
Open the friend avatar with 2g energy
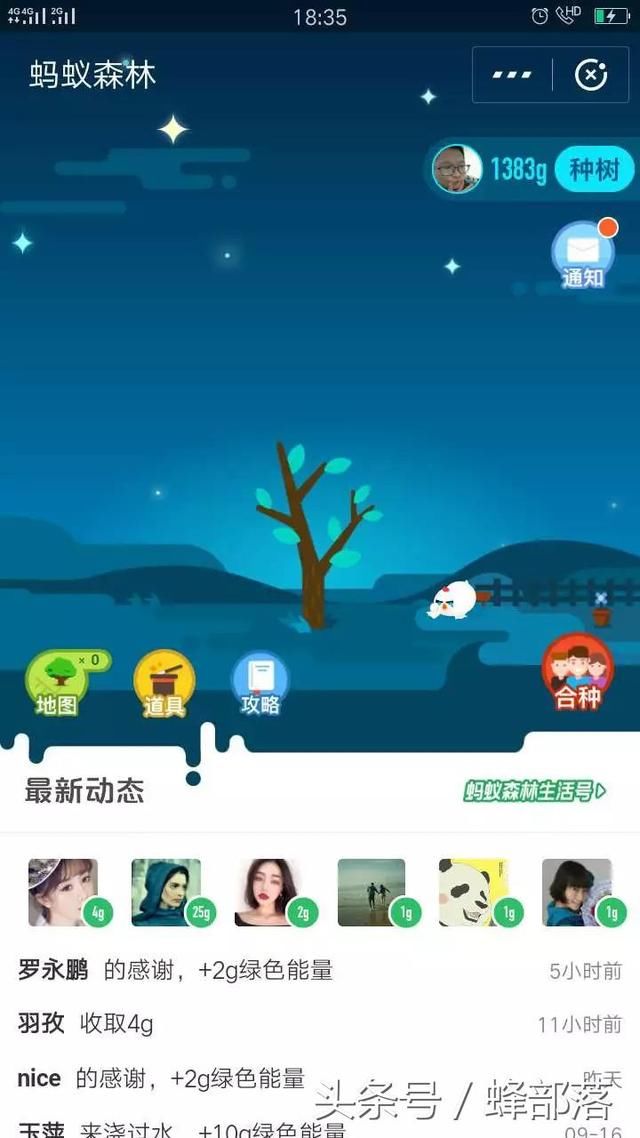pos(270,892)
